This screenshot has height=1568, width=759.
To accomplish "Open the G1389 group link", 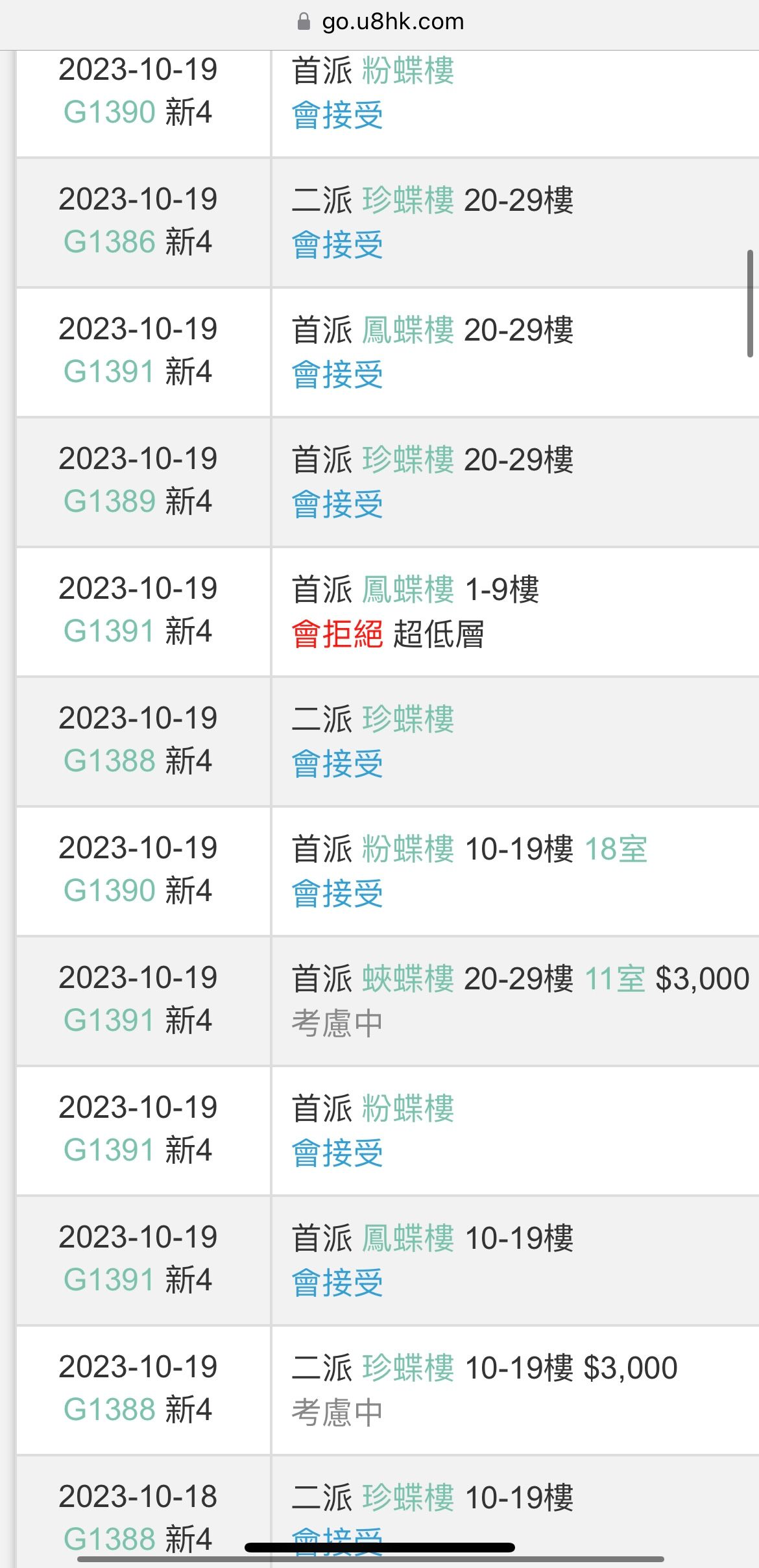I will pyautogui.click(x=110, y=501).
